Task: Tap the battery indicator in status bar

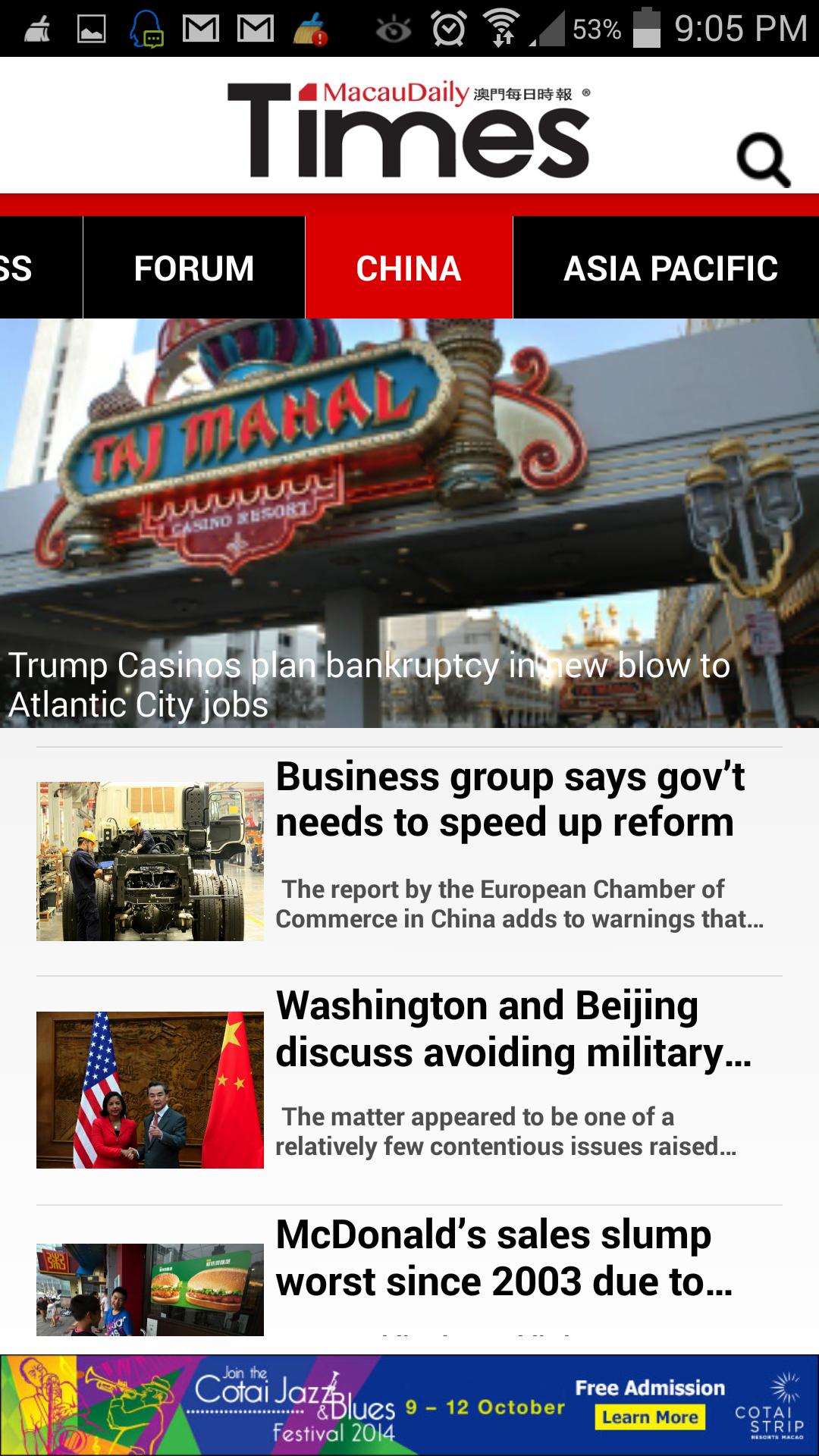Action: click(646, 30)
